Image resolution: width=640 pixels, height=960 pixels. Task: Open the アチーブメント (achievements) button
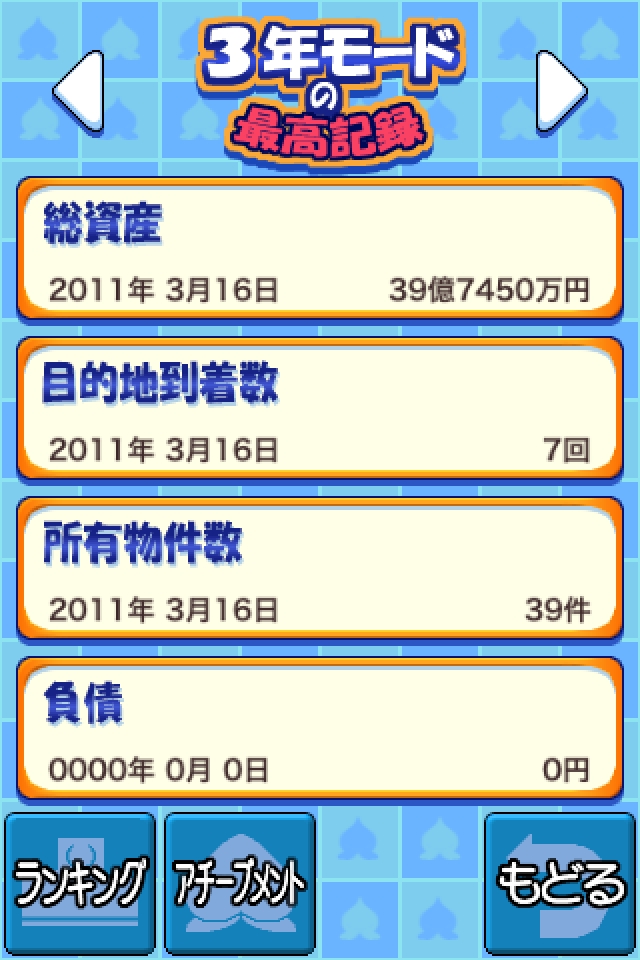pyautogui.click(x=240, y=882)
